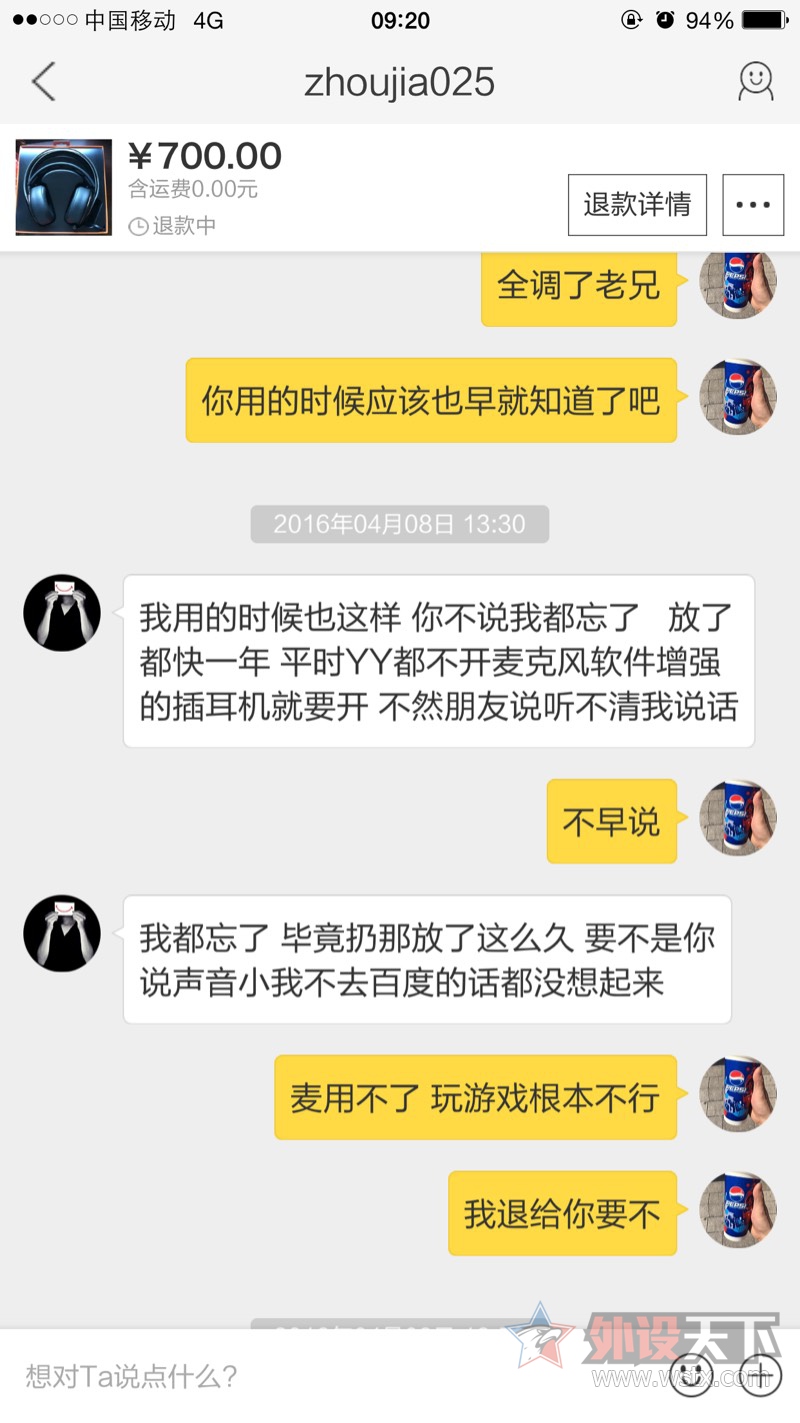The height and width of the screenshot is (1423, 800).
Task: View my avatar beside 不早说
Action: coord(738,818)
